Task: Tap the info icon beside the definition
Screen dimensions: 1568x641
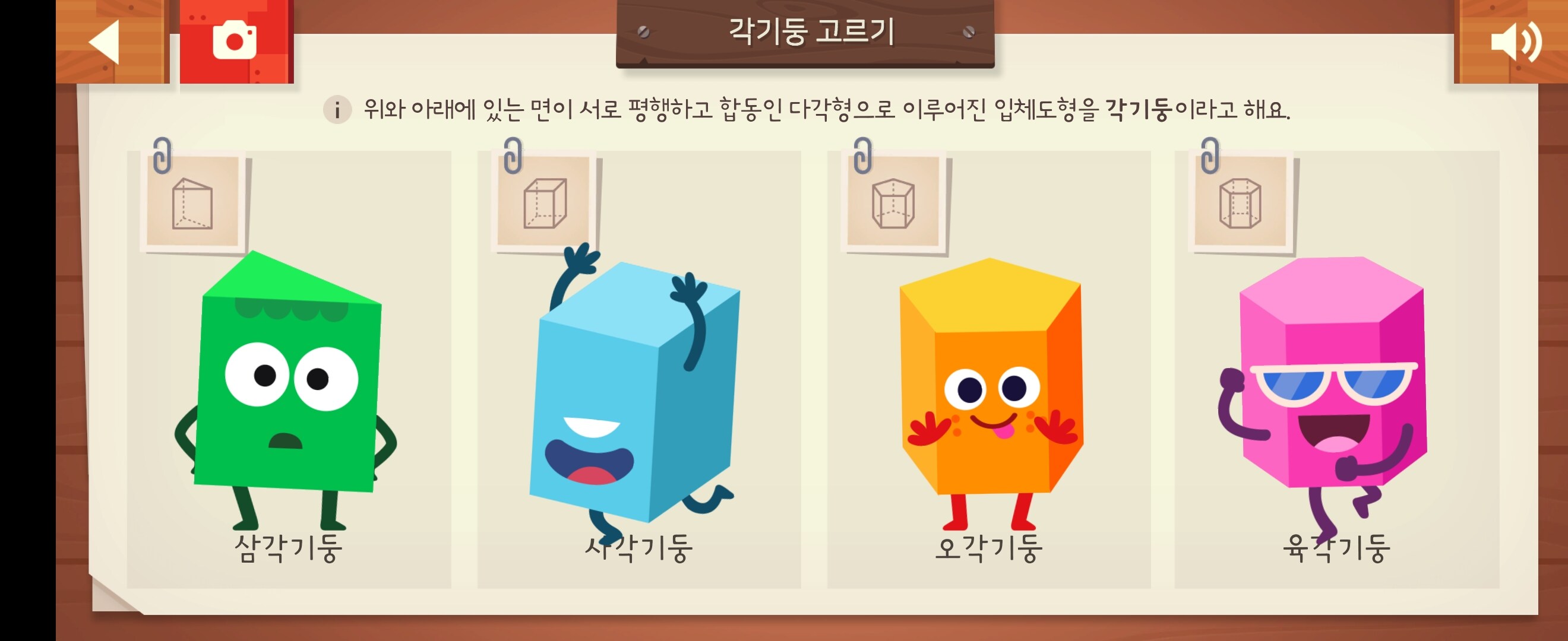Action: coord(337,110)
